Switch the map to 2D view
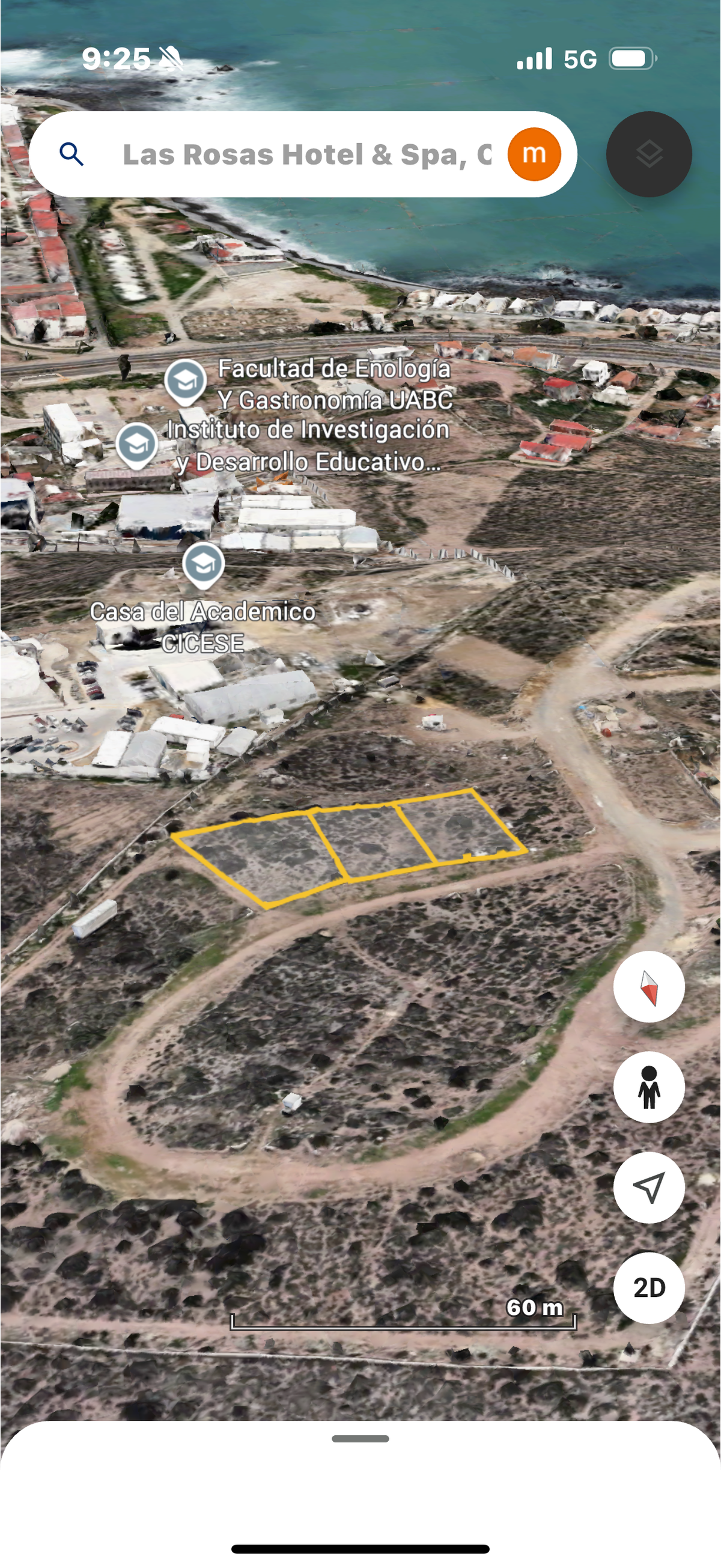Screen dimensions: 721x1568 click(x=648, y=1288)
